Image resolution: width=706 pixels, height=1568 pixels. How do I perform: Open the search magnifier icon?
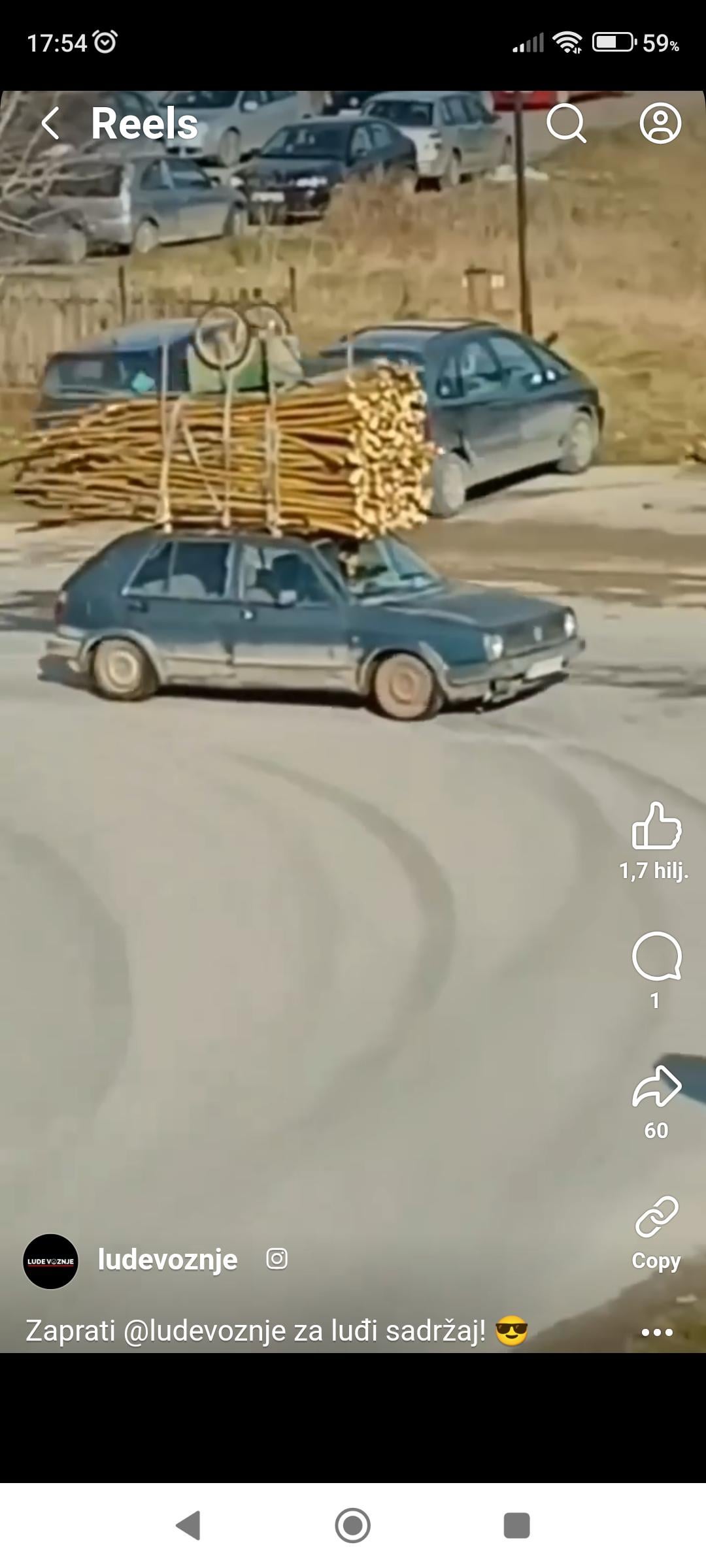pos(566,123)
